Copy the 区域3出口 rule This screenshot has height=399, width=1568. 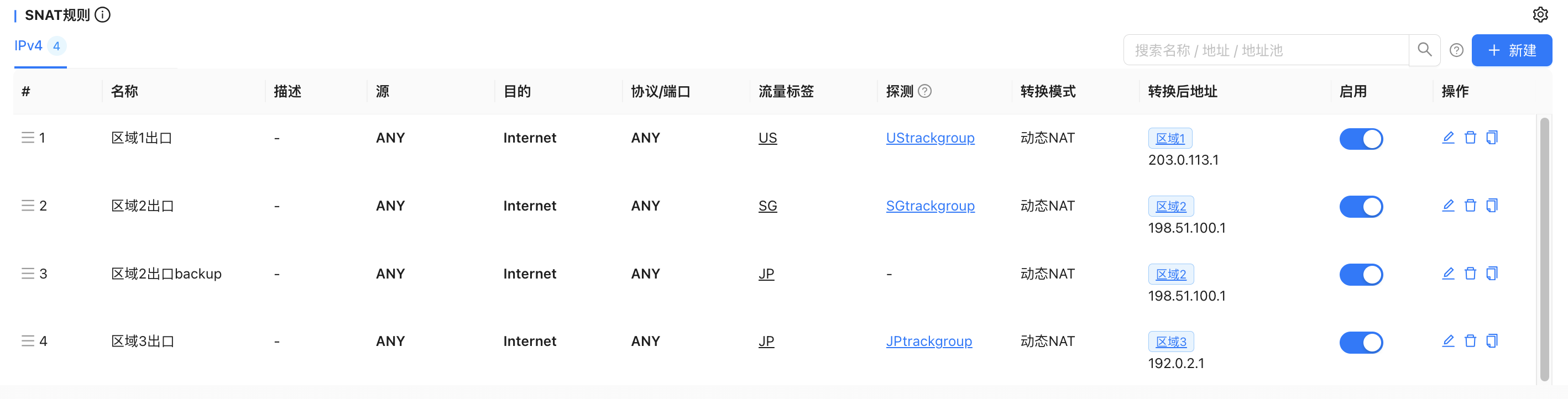pyautogui.click(x=1491, y=341)
